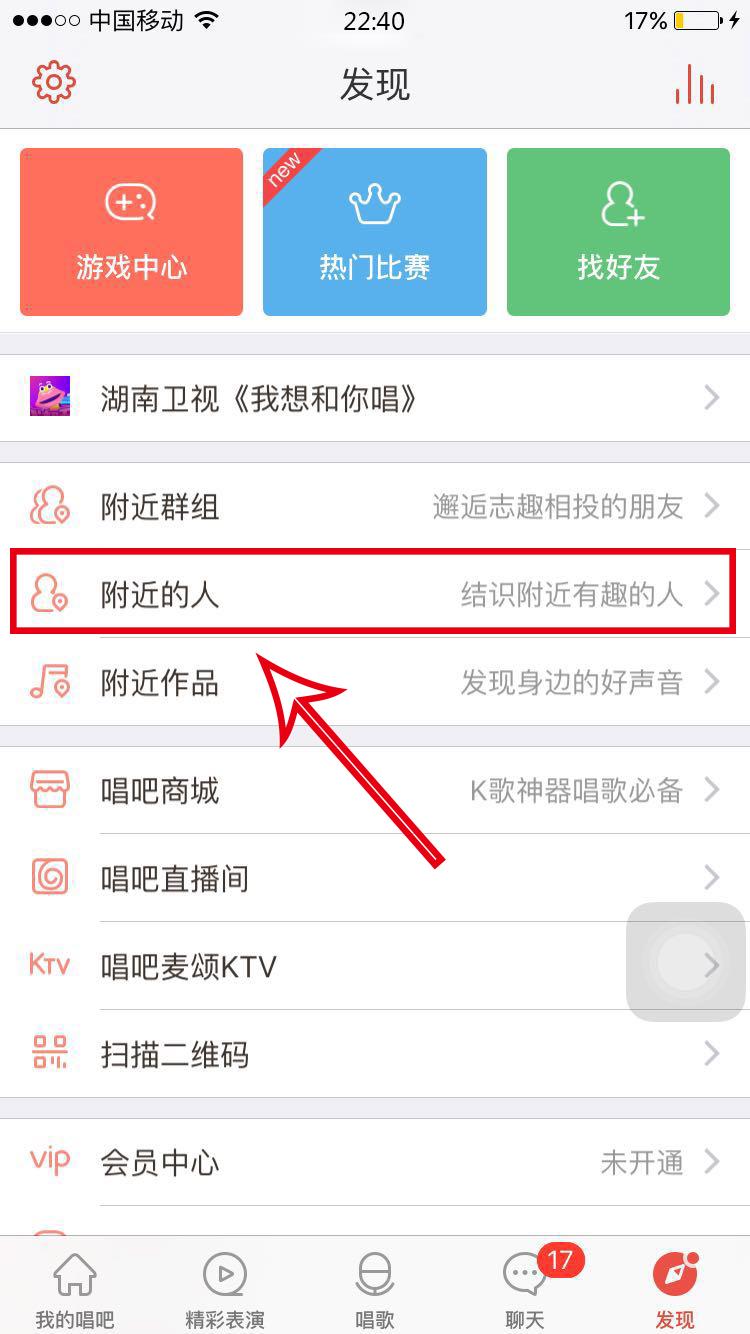750x1334 pixels.
Task: Open 会员中心 VIP center
Action: pyautogui.click(x=375, y=1162)
